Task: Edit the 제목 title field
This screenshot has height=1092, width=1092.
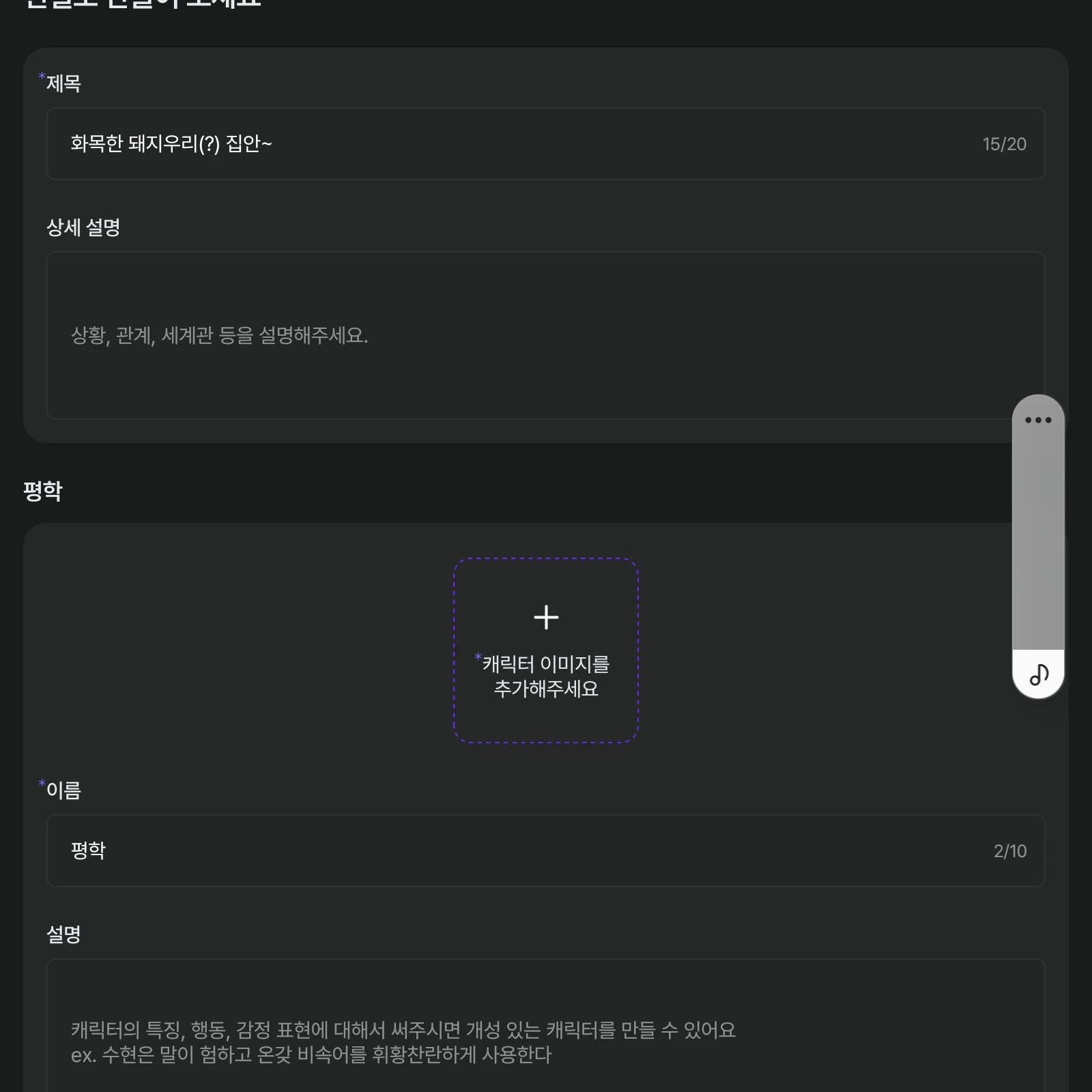Action: [519, 144]
